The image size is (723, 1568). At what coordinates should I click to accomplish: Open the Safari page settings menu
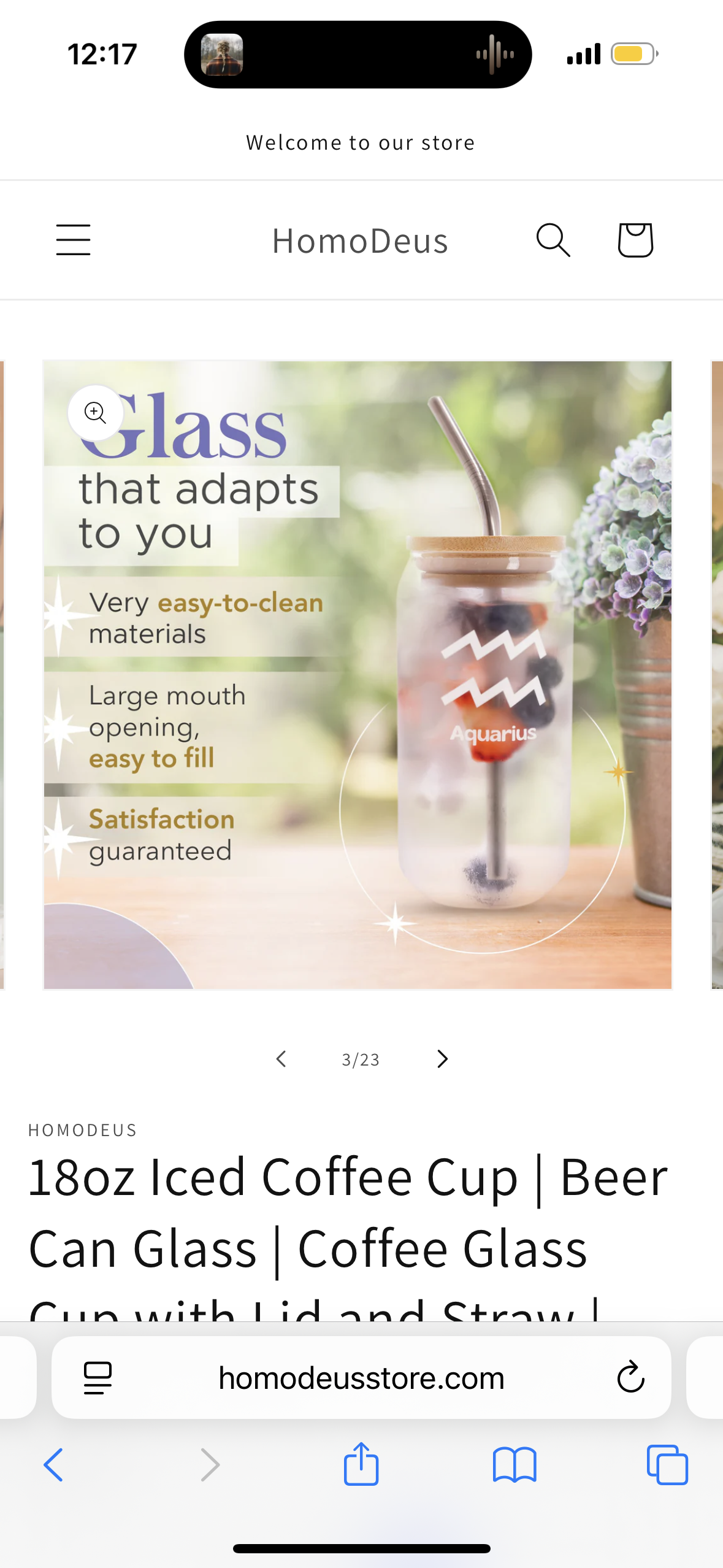pos(98,1378)
